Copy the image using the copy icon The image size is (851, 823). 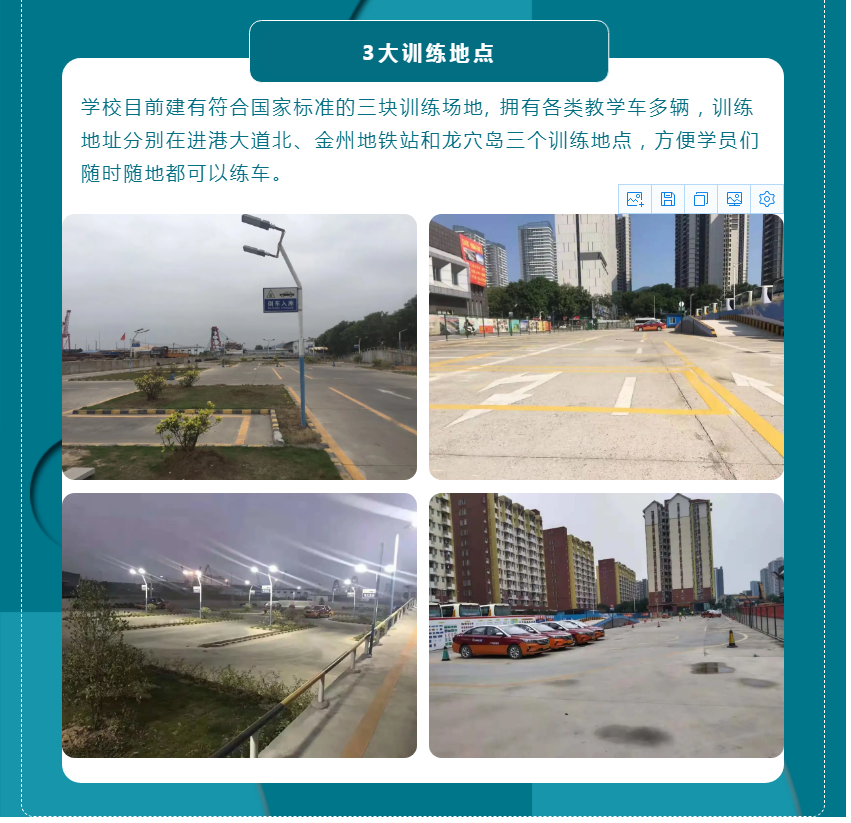coord(701,199)
